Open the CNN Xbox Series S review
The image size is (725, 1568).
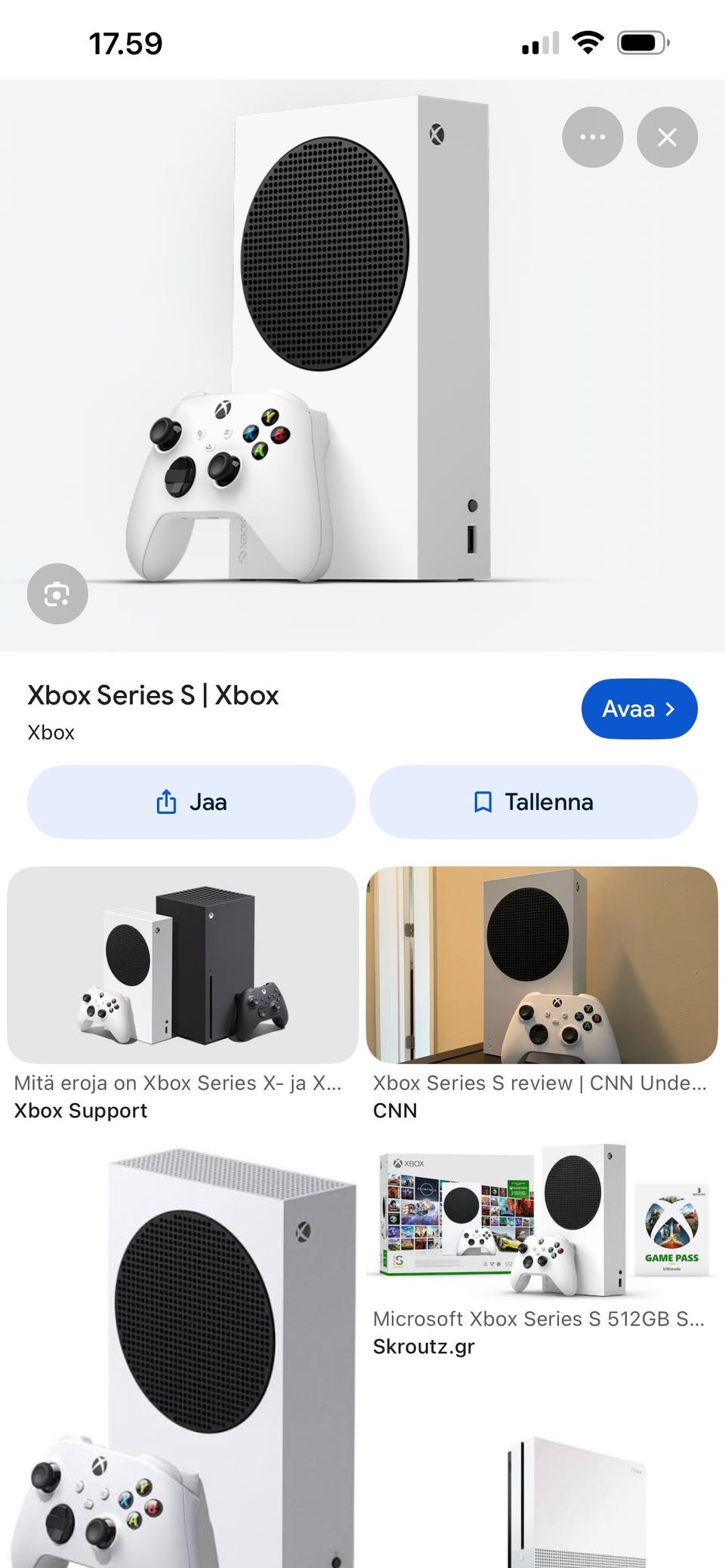pyautogui.click(x=541, y=965)
